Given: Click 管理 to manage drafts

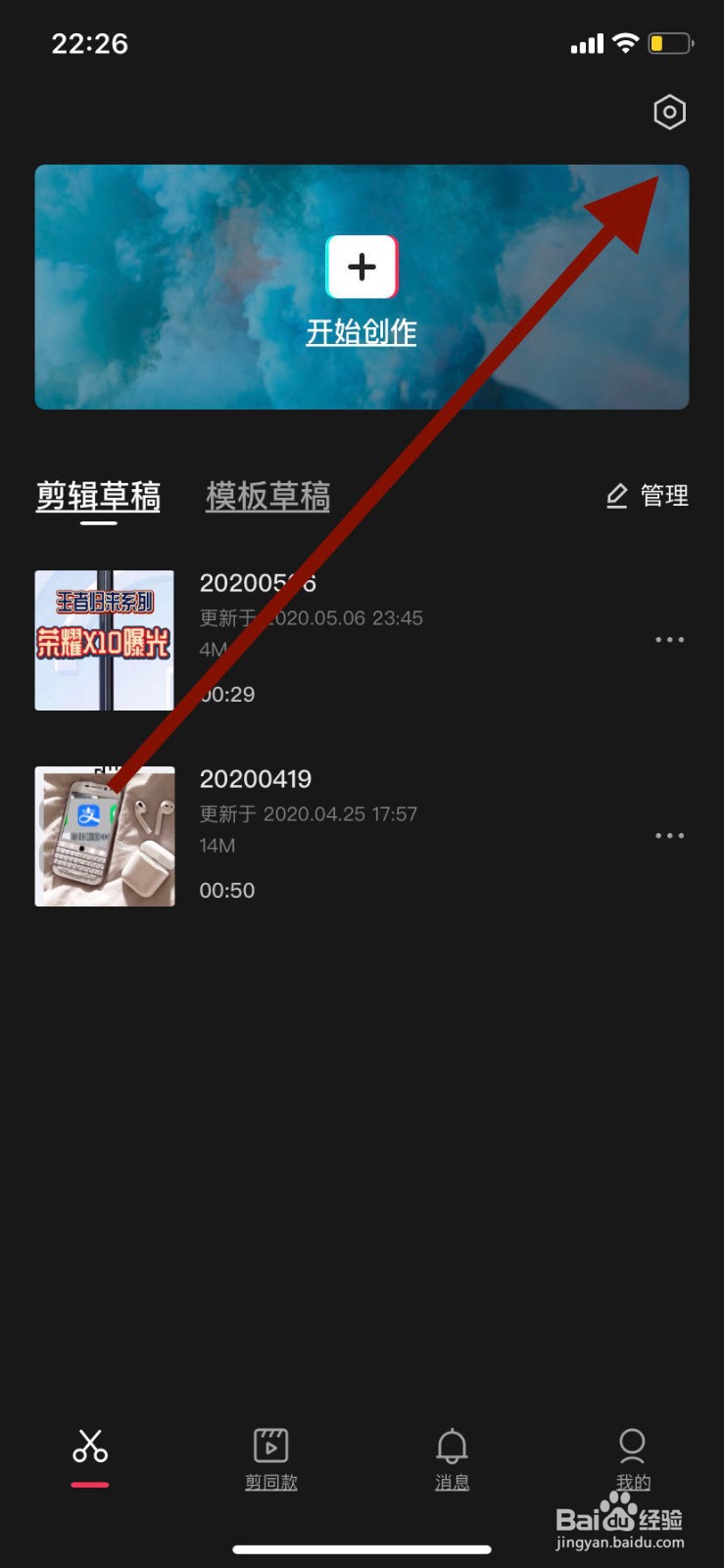Looking at the screenshot, I should (662, 496).
